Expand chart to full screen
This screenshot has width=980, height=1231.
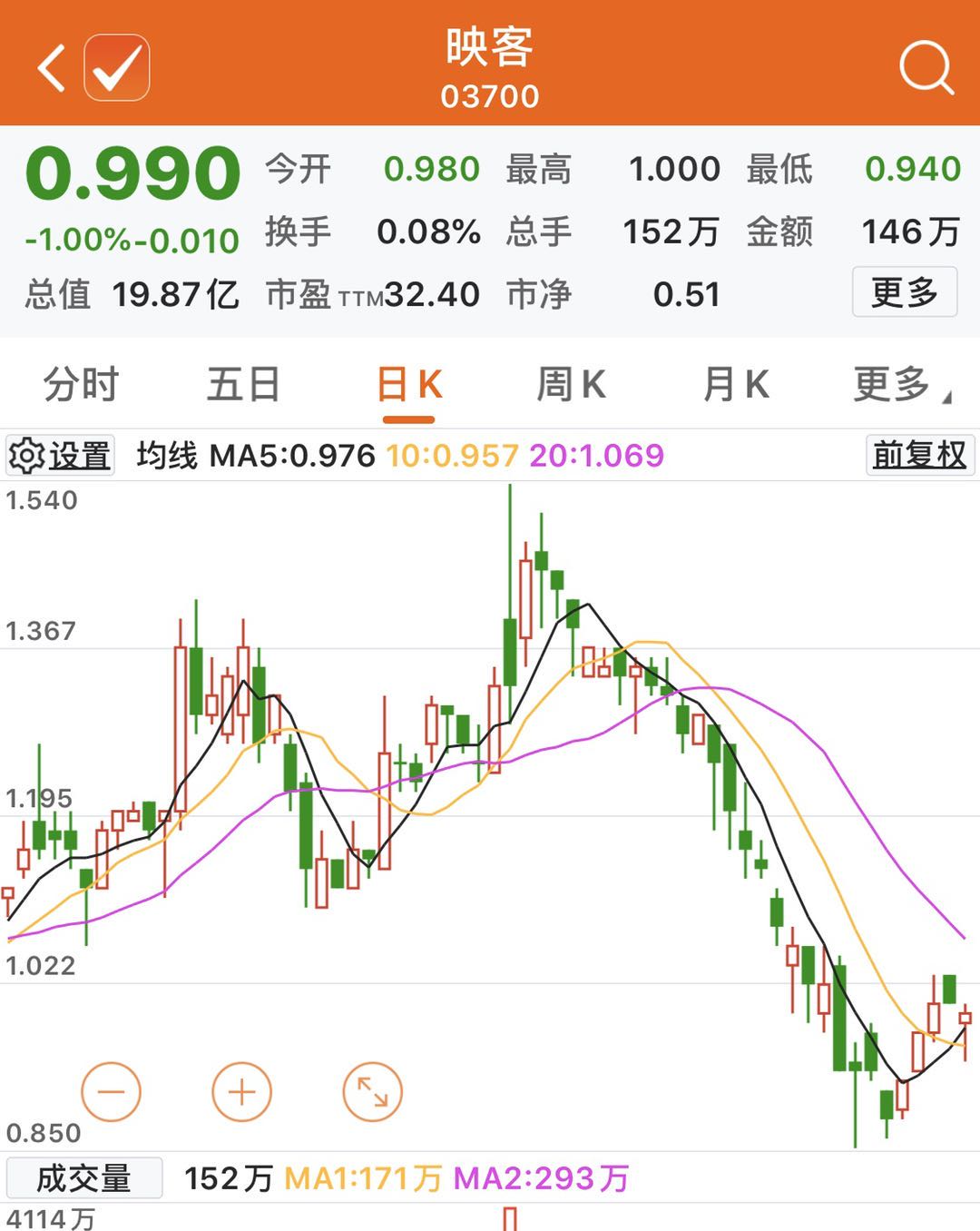372,1092
